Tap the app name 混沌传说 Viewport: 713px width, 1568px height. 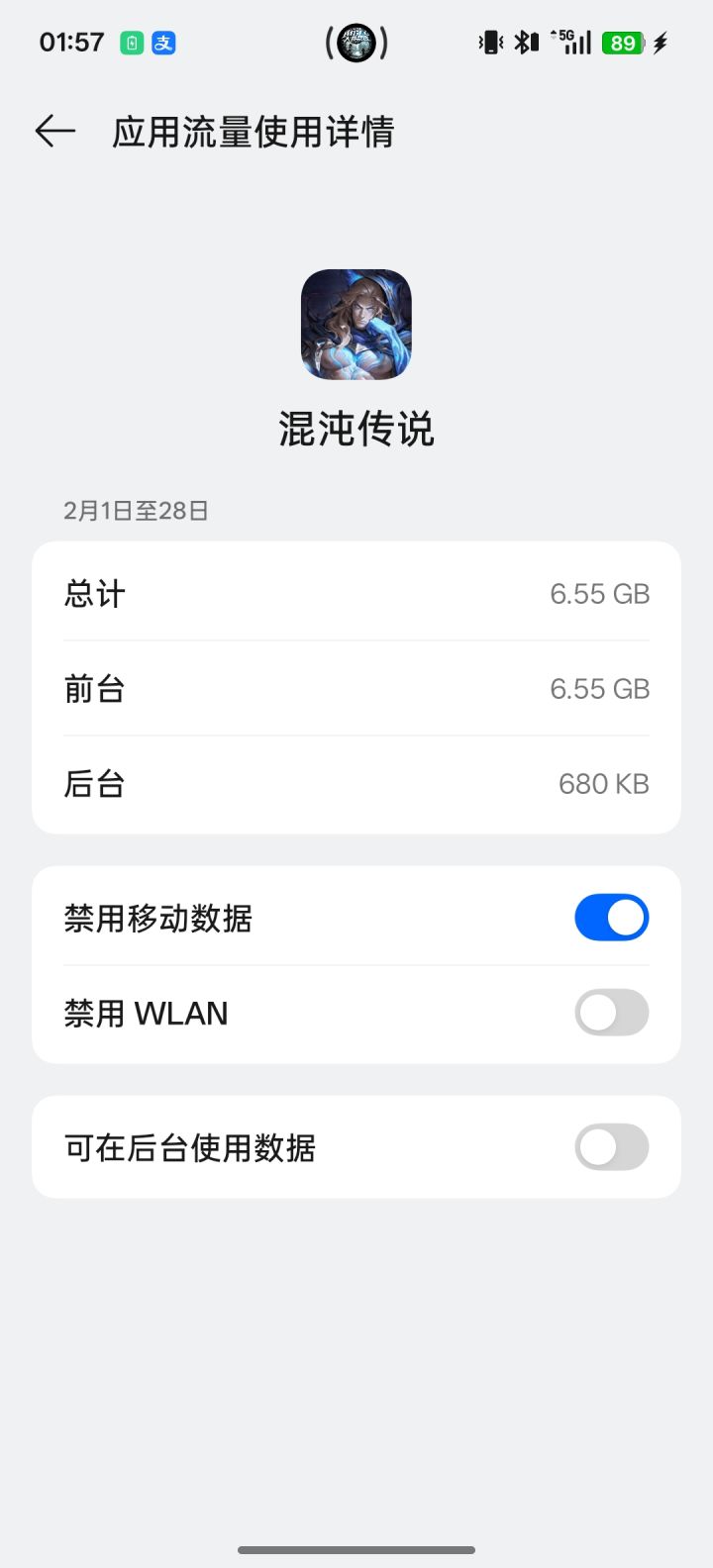pos(356,430)
